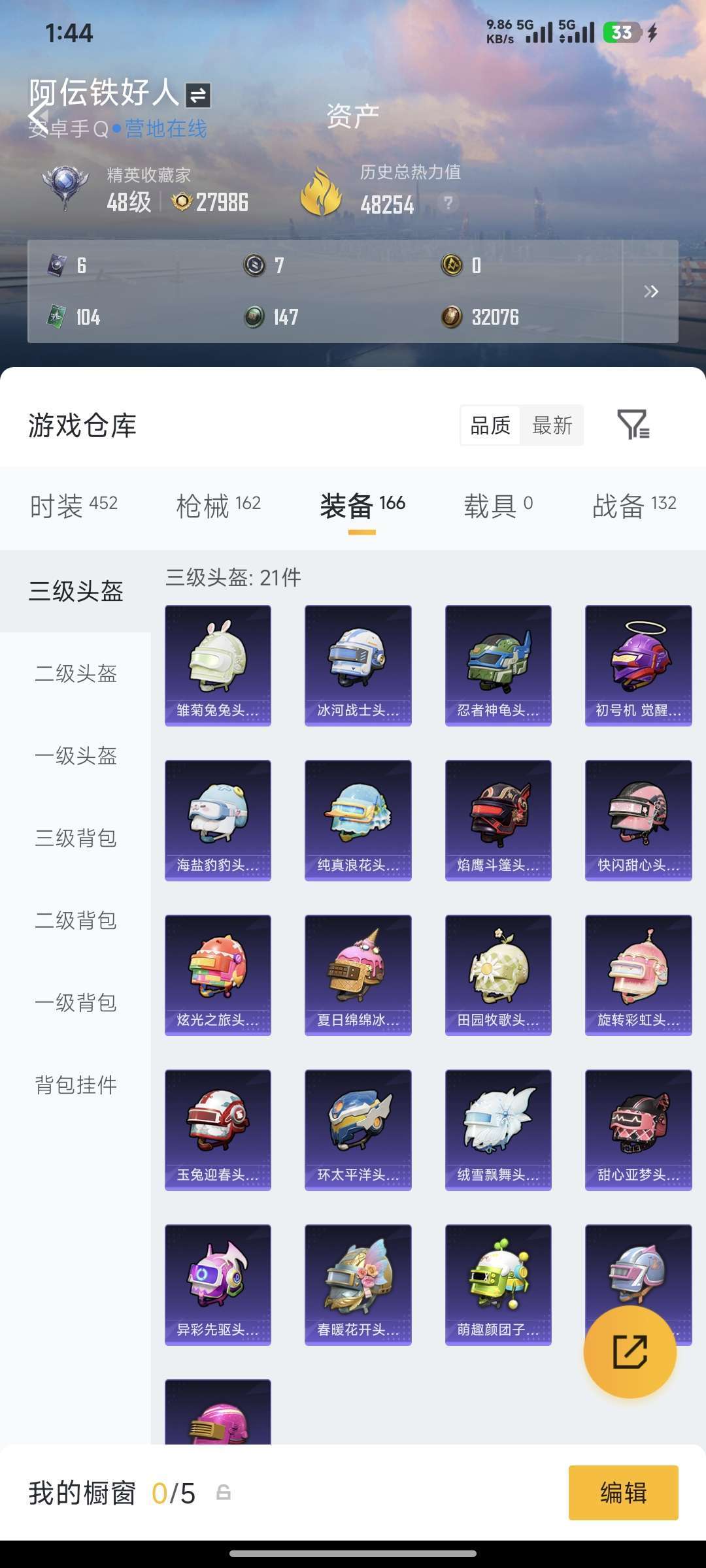
Task: Sort warehouse by 最新
Action: pos(552,426)
